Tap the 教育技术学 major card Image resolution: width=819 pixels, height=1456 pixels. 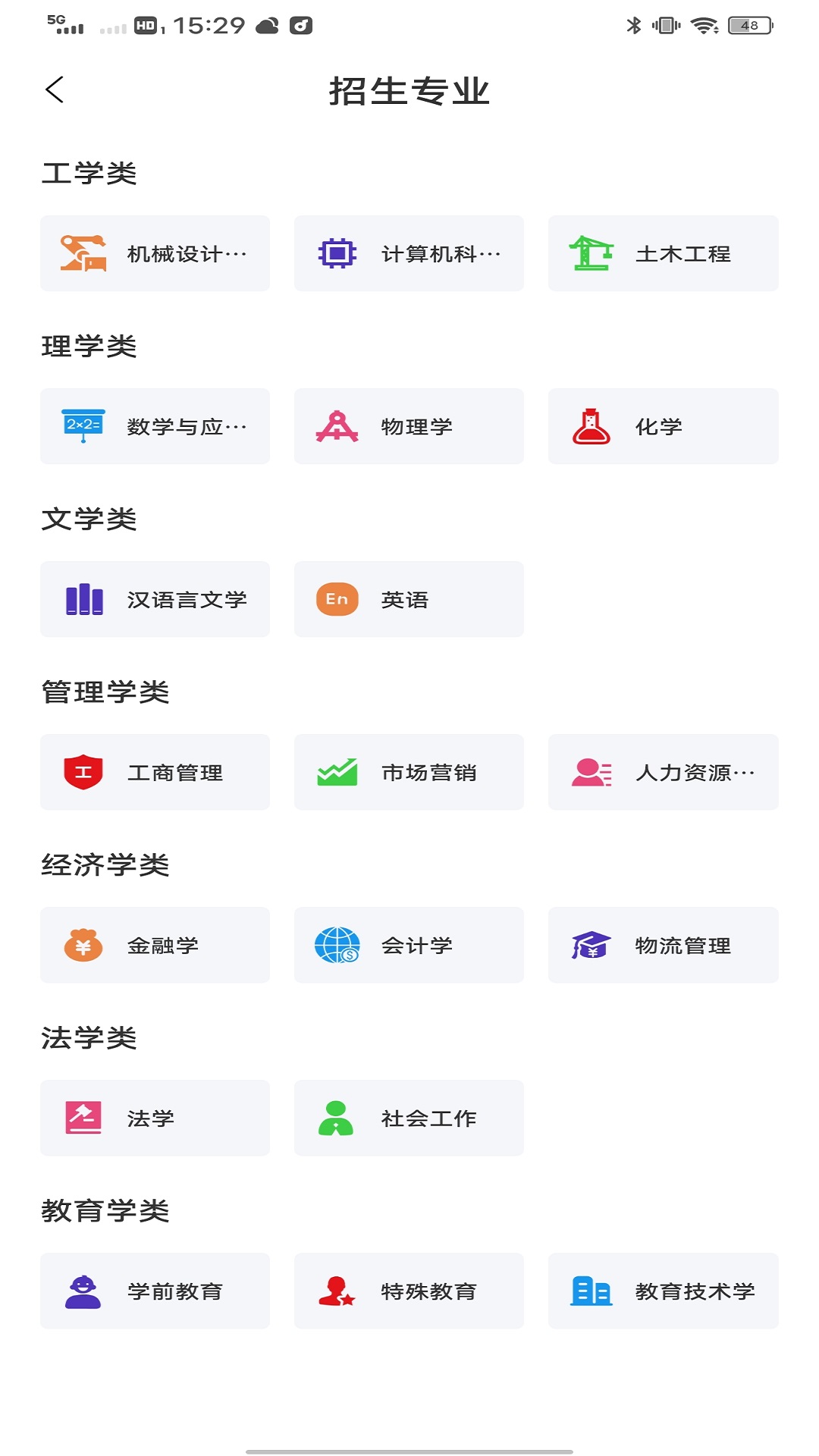pos(662,1291)
